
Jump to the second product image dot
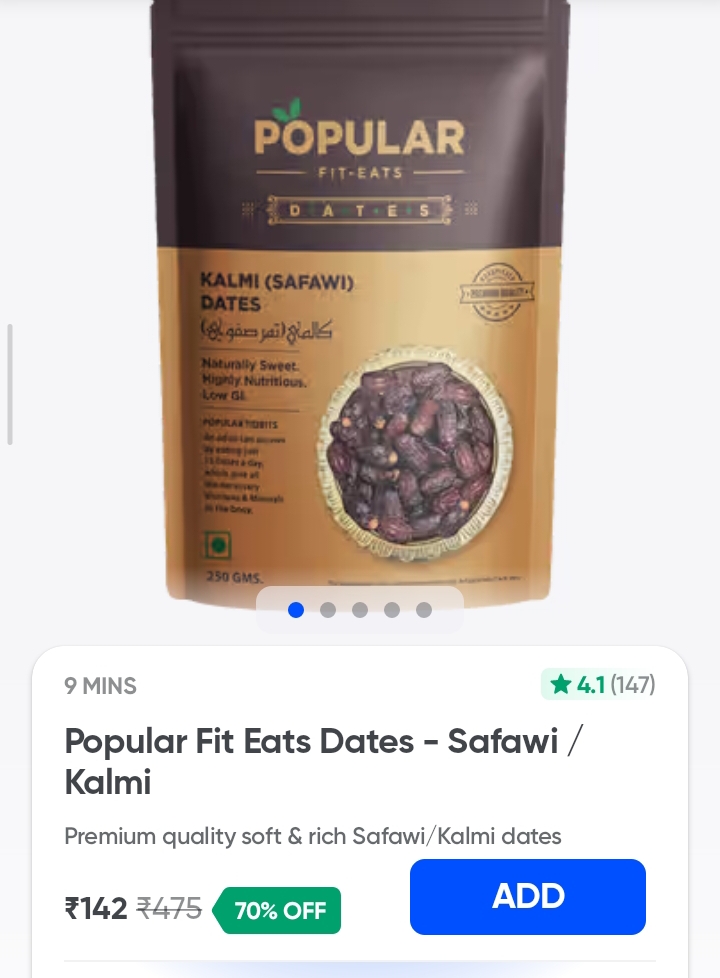[328, 610]
